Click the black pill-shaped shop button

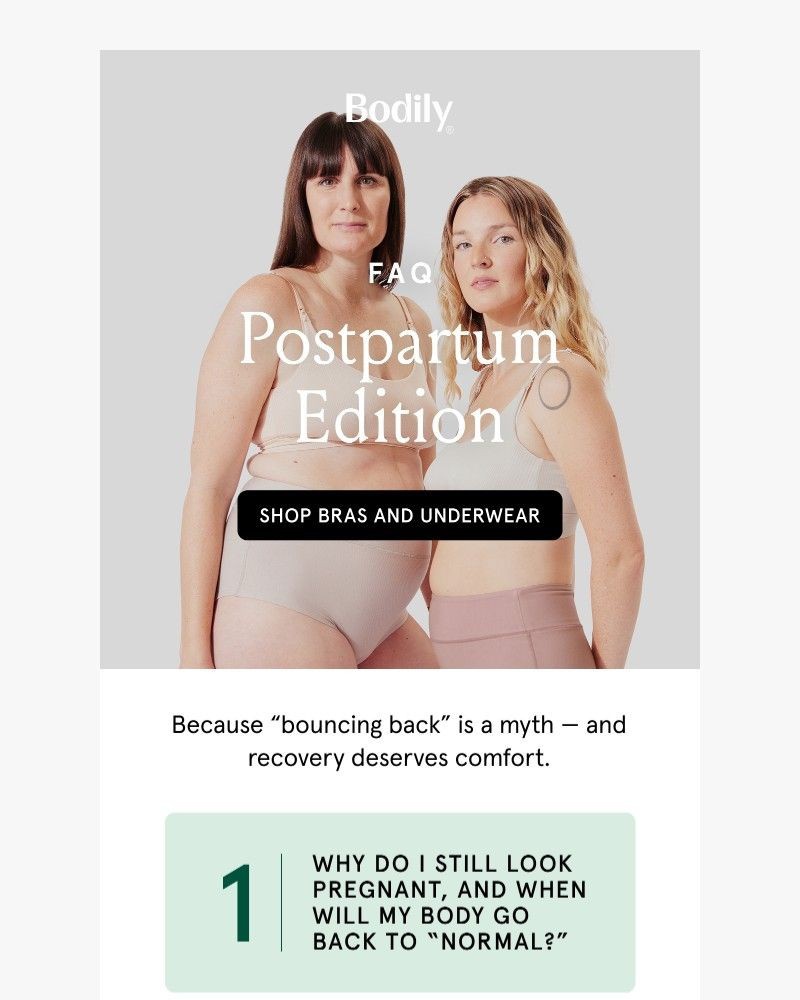point(398,515)
